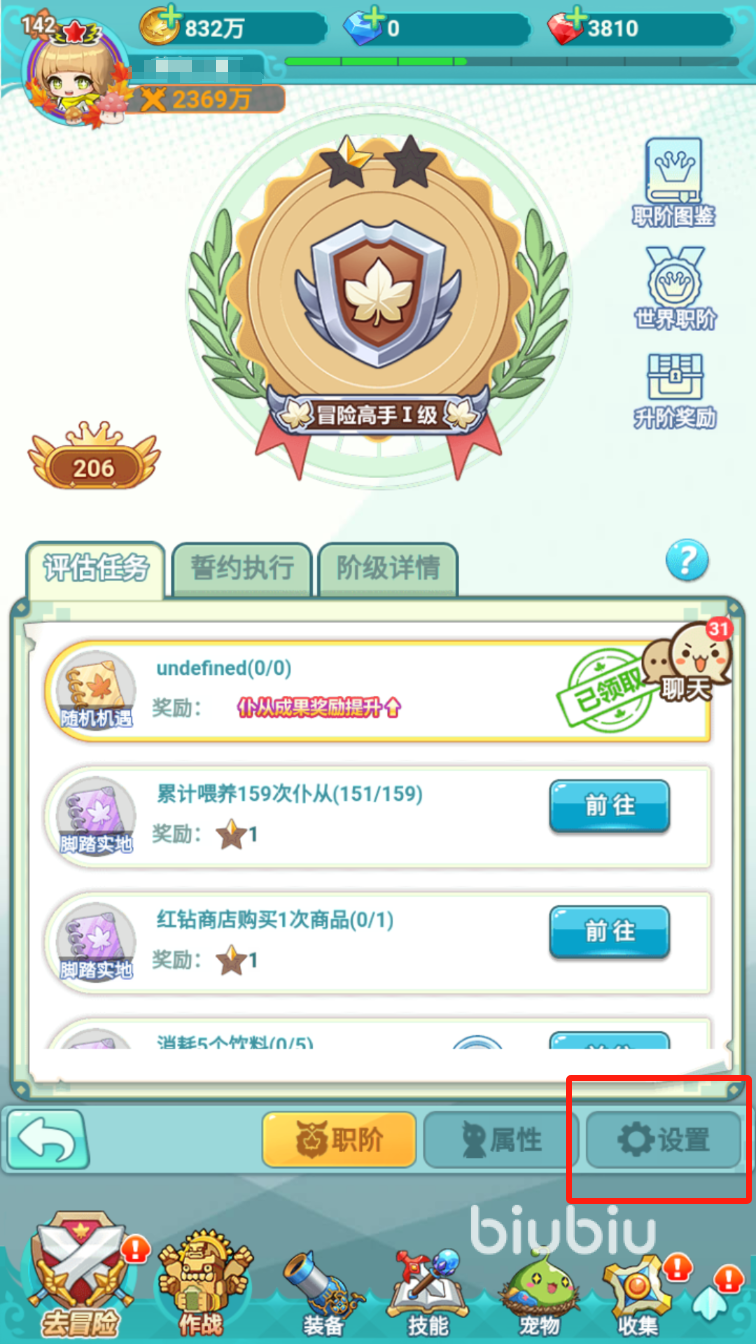The width and height of the screenshot is (756, 1344).
Task: Switch to the 誓约执行 tab
Action: (242, 569)
